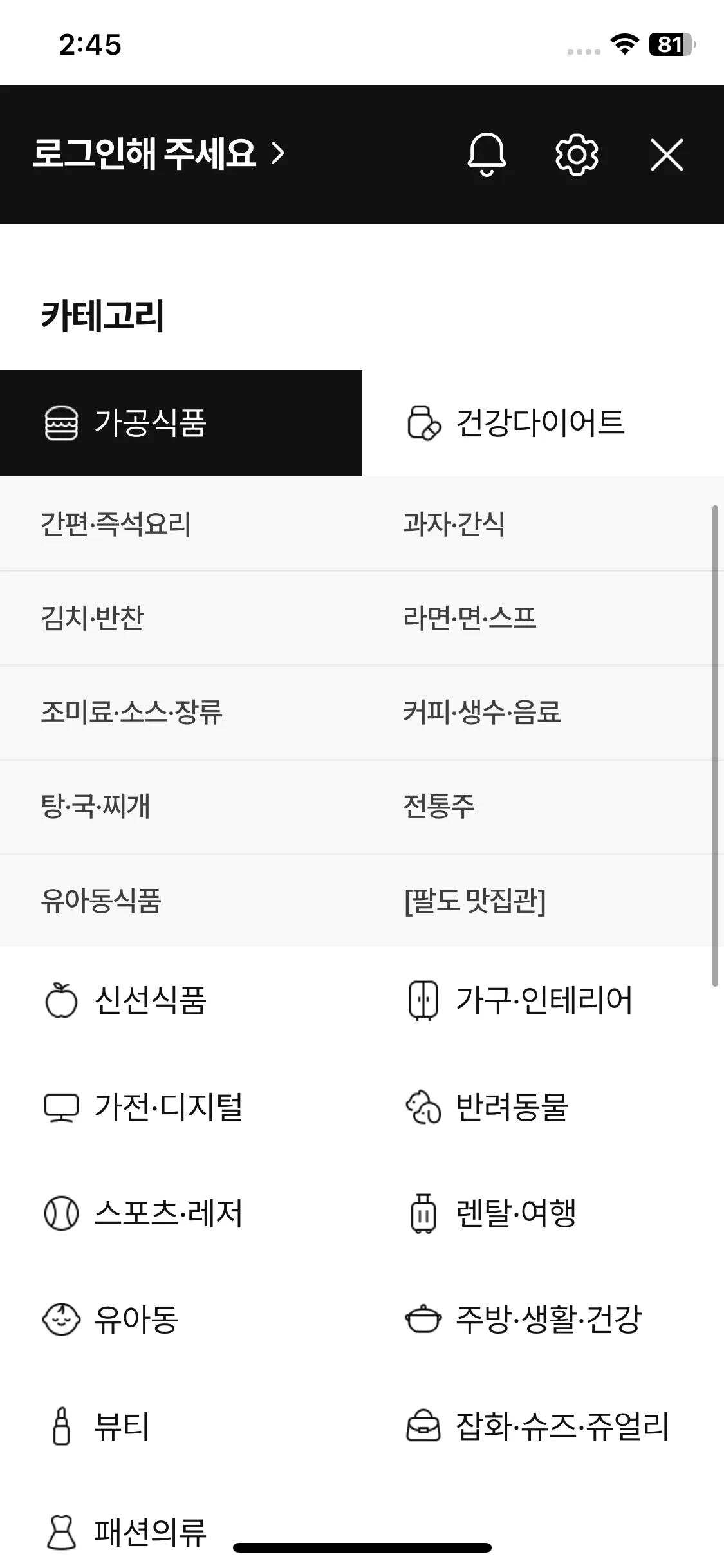Screen dimensions: 724x1568
Task: Expand 가구·인테리어 category
Action: coord(544,1000)
